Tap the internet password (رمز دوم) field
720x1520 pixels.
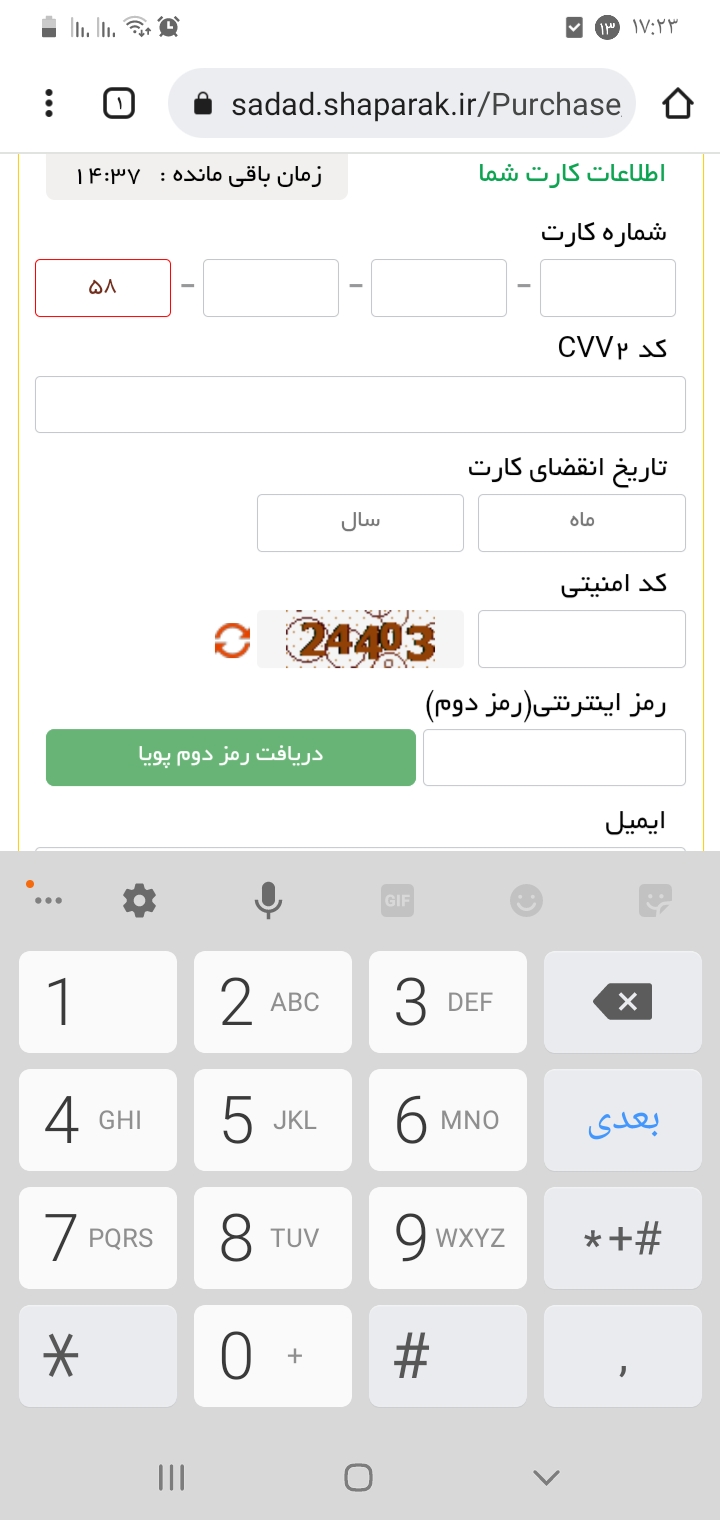pos(554,757)
